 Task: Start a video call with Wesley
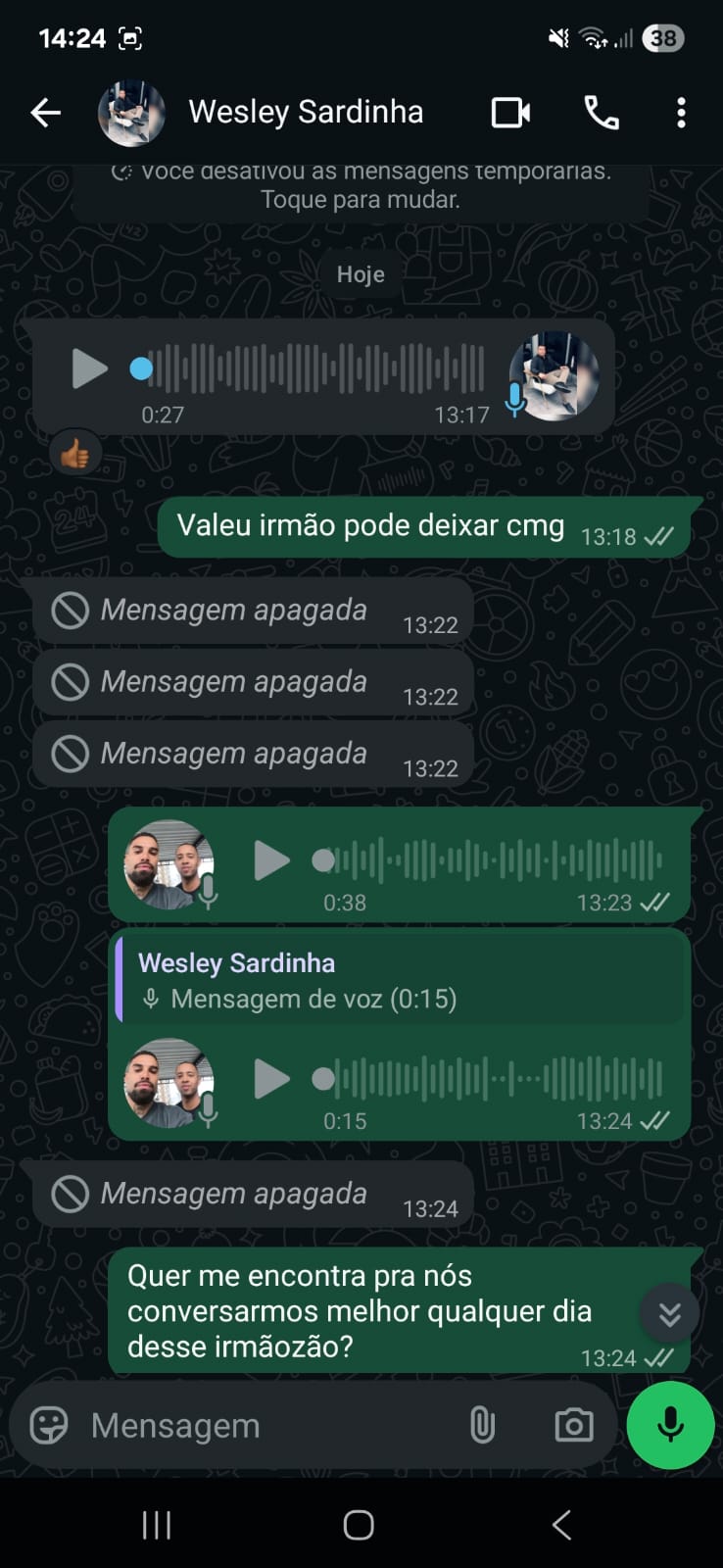510,113
